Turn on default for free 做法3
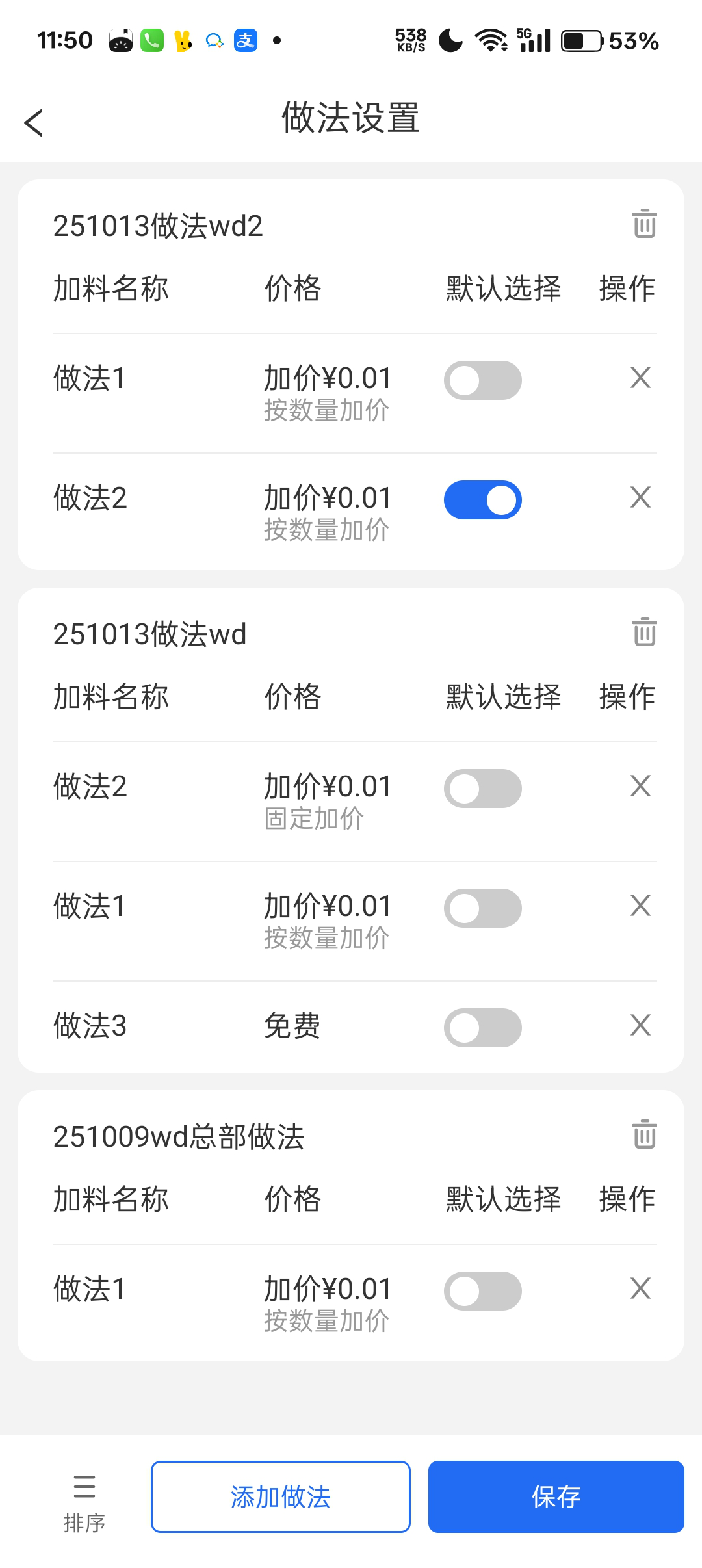Image resolution: width=702 pixels, height=1568 pixels. point(482,1028)
